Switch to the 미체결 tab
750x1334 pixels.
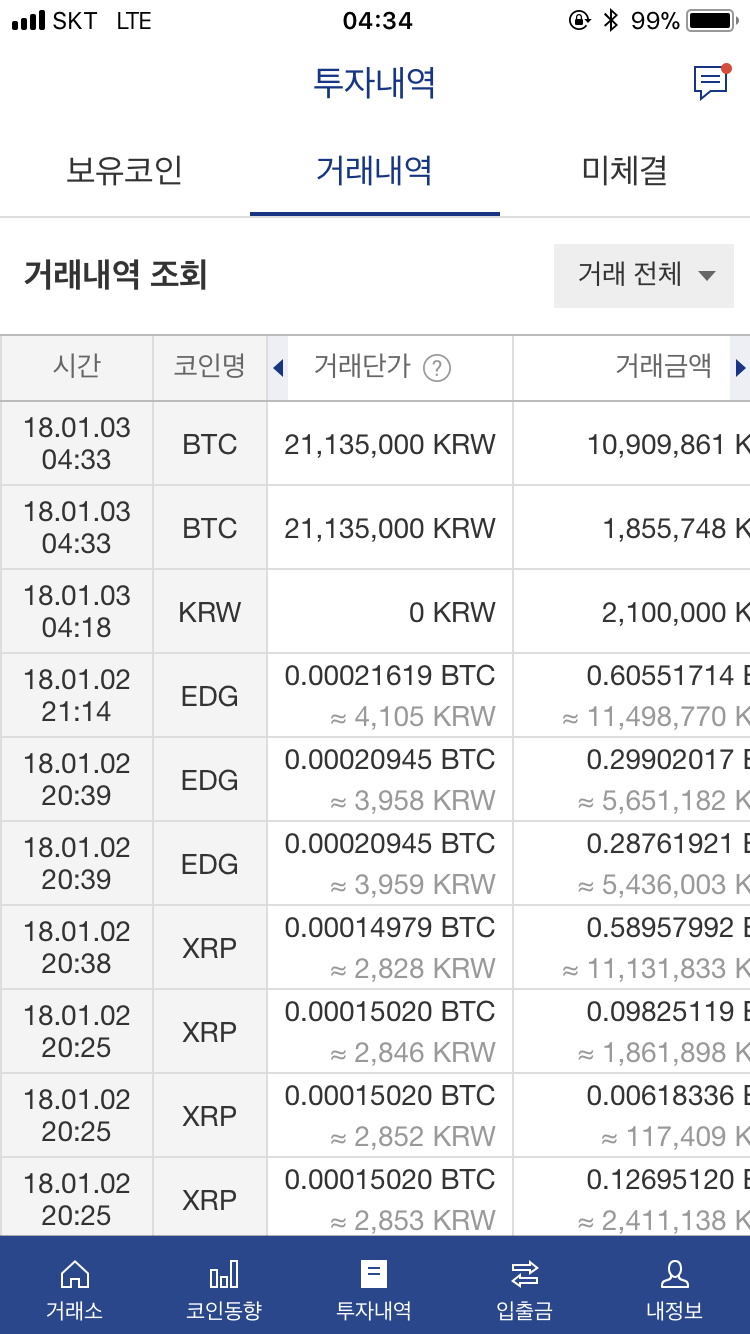click(x=624, y=171)
